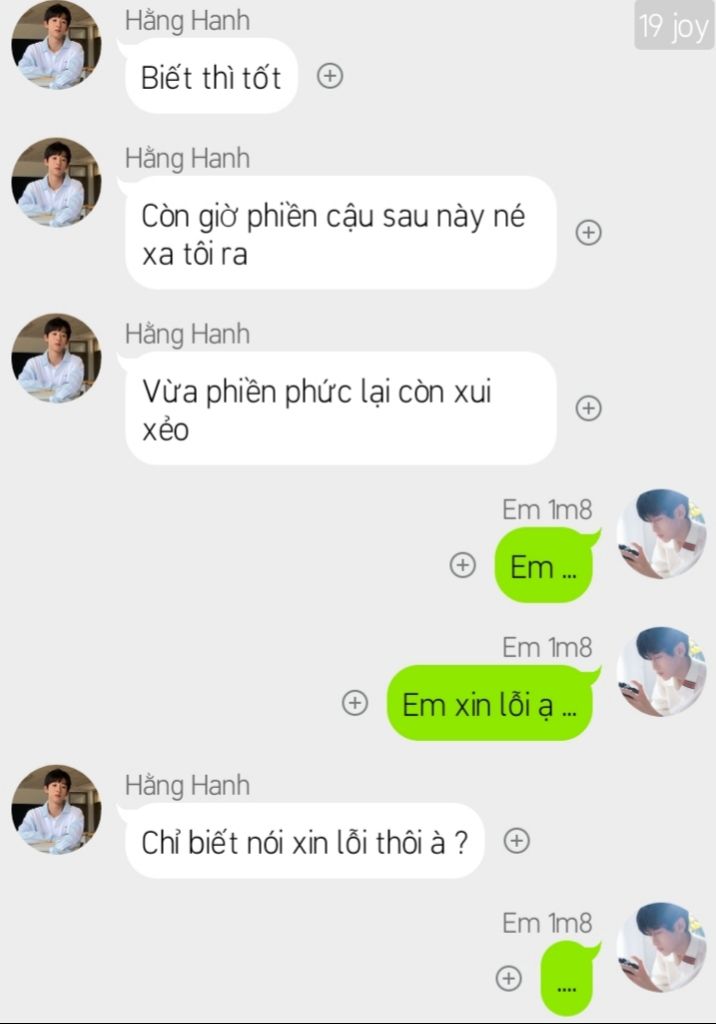The width and height of the screenshot is (716, 1024).
Task: Open the plus icon next to "Còn giờ phiền cậu" message
Action: (x=589, y=233)
